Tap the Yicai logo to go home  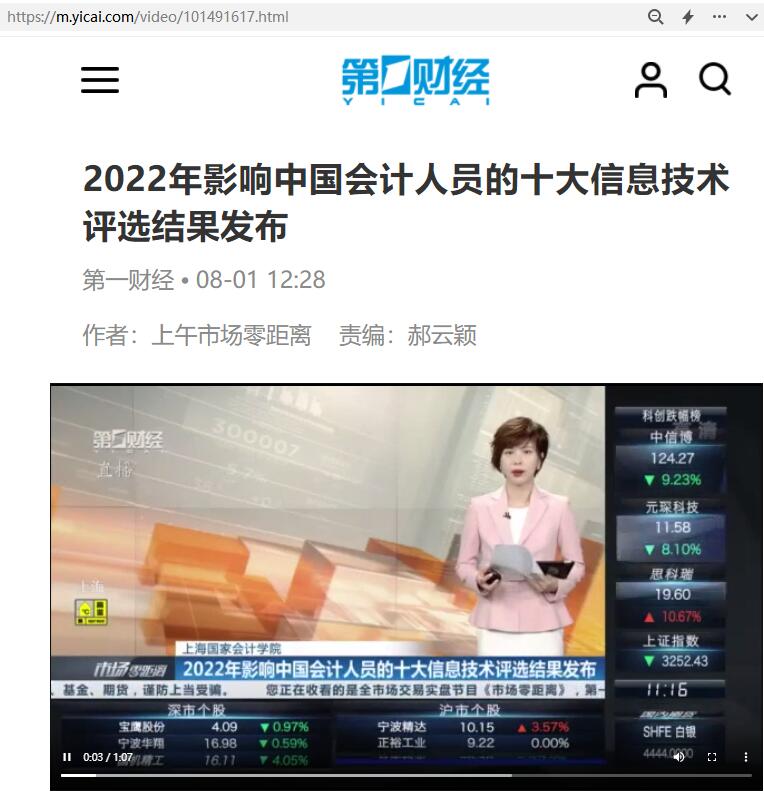coord(415,80)
